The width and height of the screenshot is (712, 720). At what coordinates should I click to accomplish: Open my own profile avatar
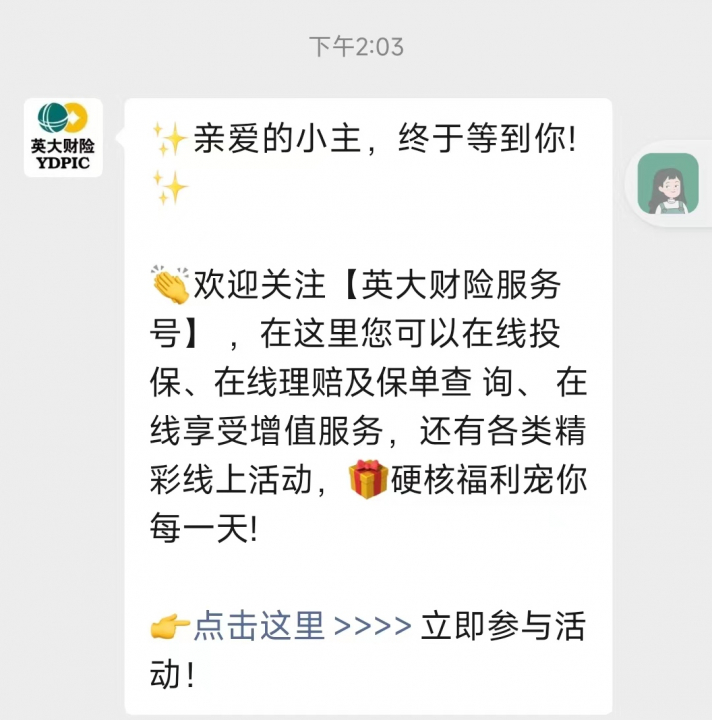667,184
